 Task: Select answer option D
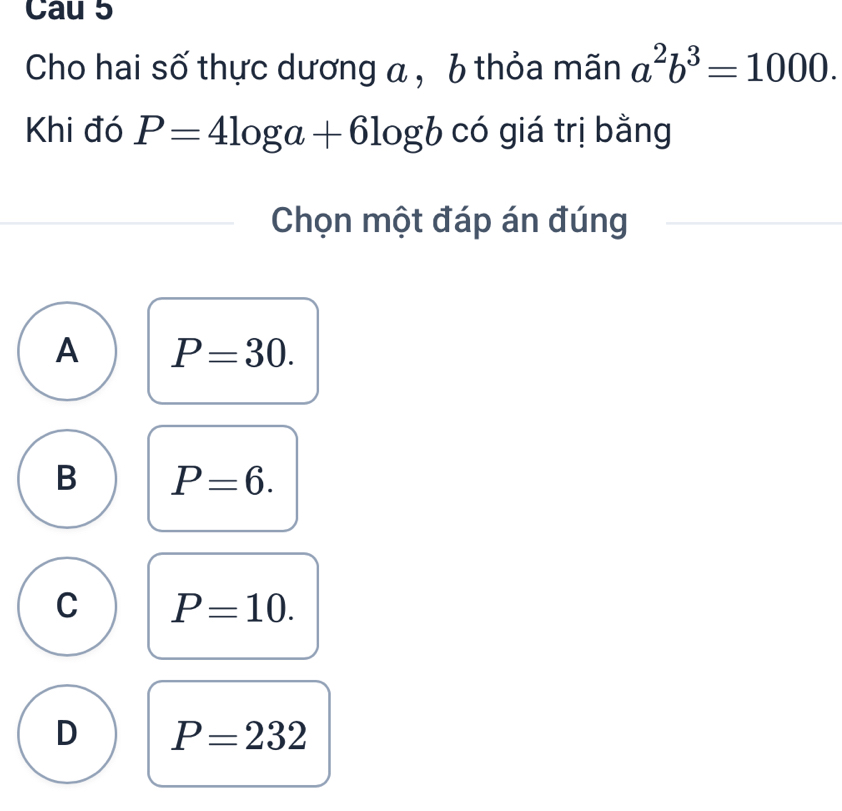[67, 734]
